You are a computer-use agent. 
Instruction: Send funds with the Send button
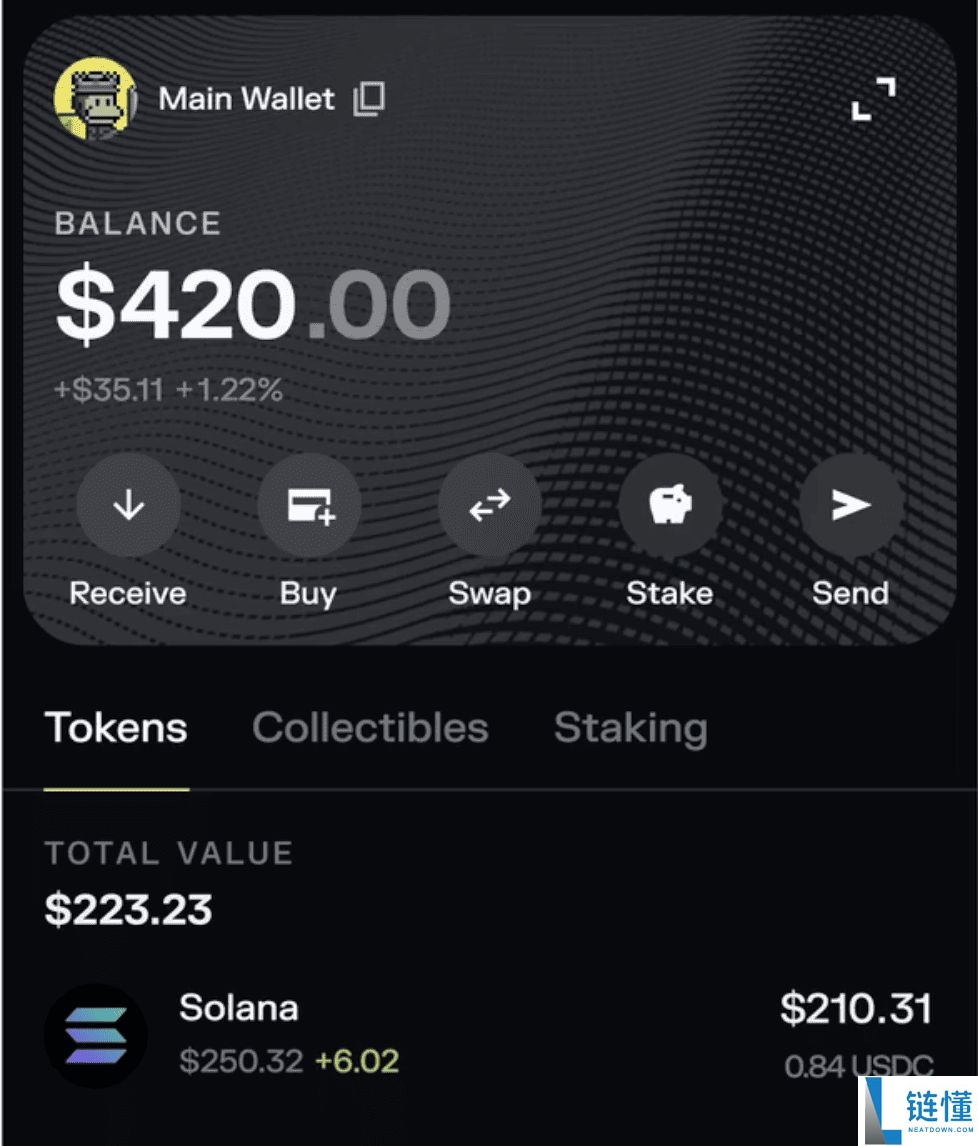click(x=850, y=506)
